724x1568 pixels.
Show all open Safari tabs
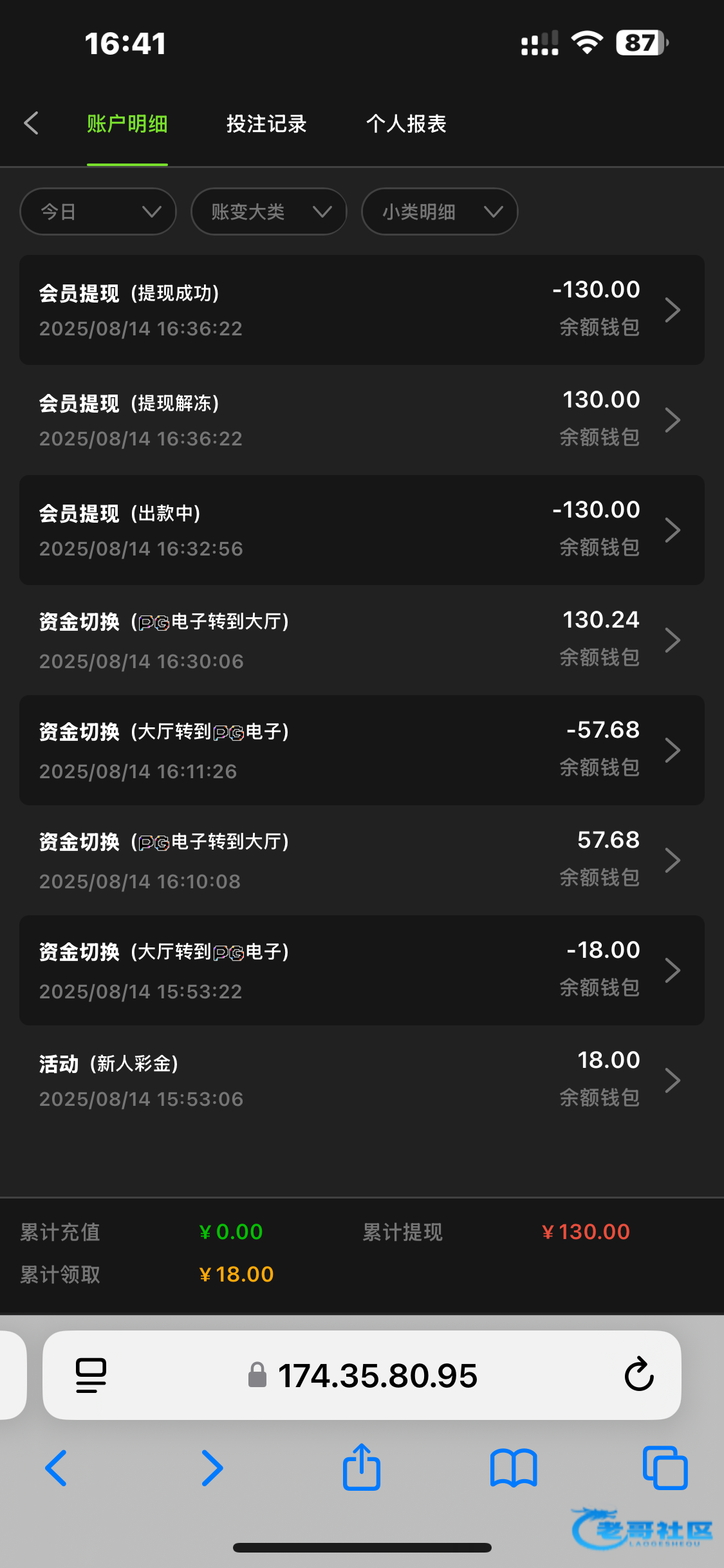point(665,1468)
